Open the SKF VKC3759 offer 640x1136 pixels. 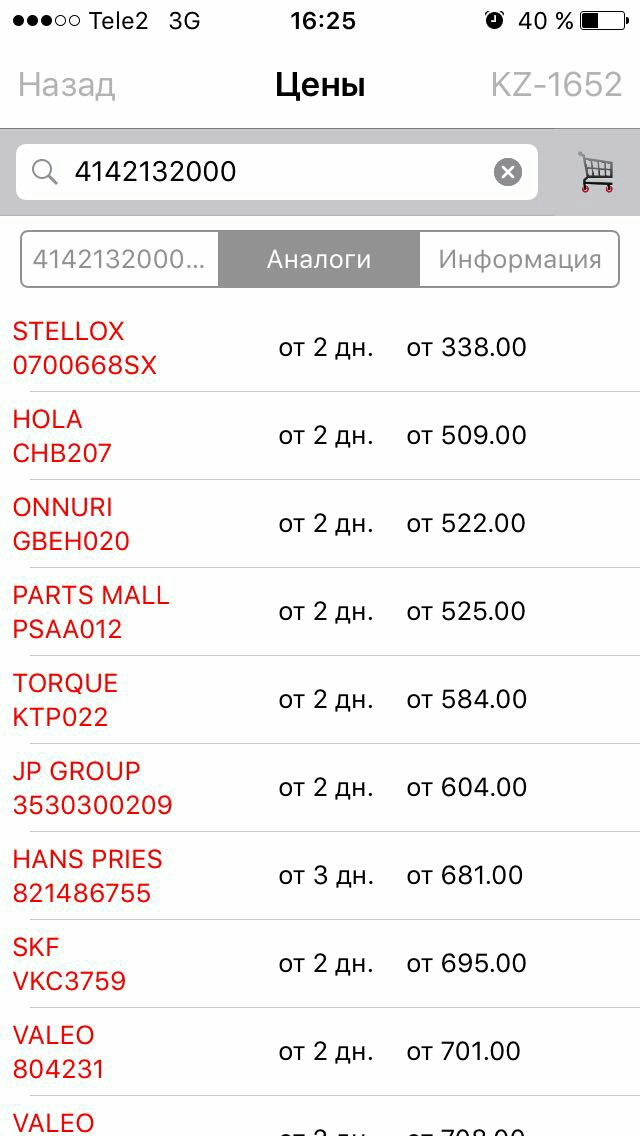(320, 964)
